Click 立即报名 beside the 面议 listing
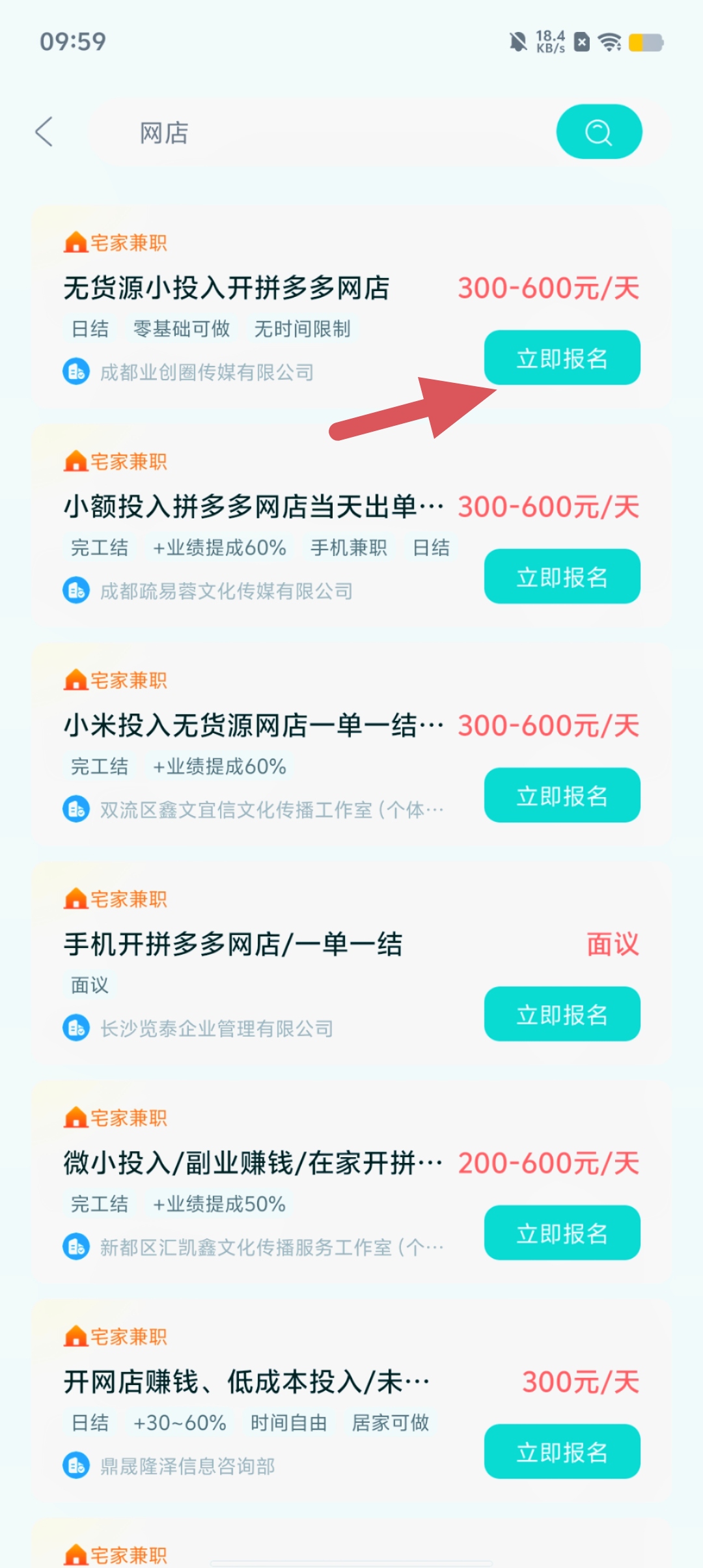 click(x=562, y=1014)
